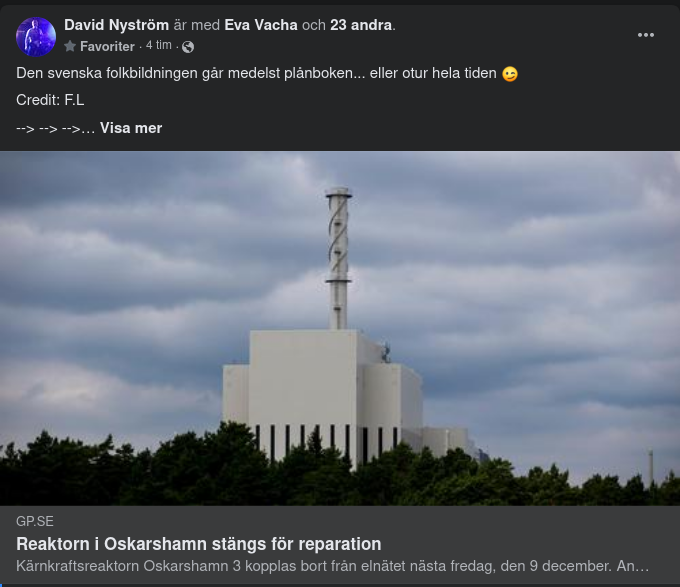Open the post's three-dot options menu

646,35
